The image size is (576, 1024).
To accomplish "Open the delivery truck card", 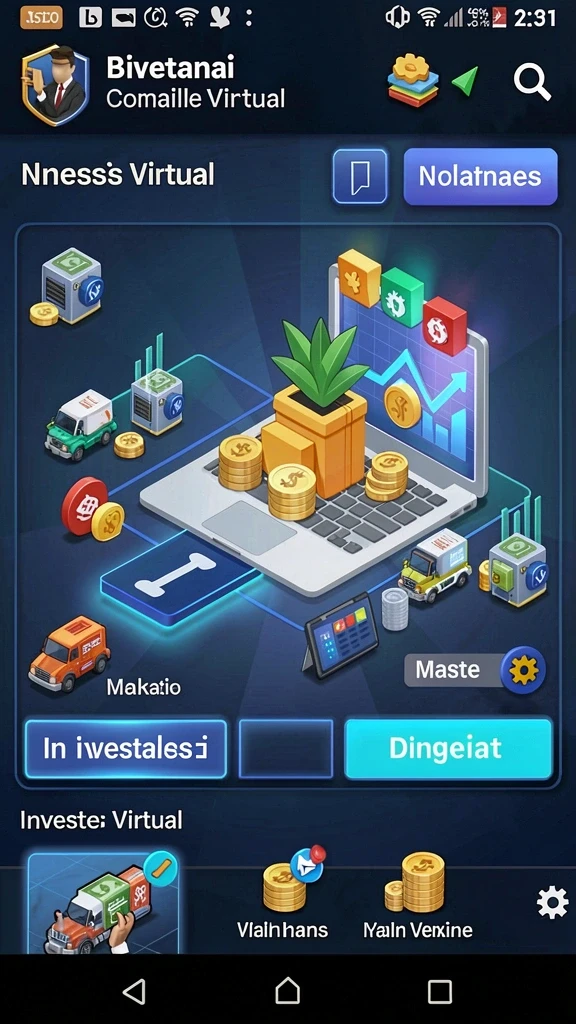I will click(x=103, y=904).
